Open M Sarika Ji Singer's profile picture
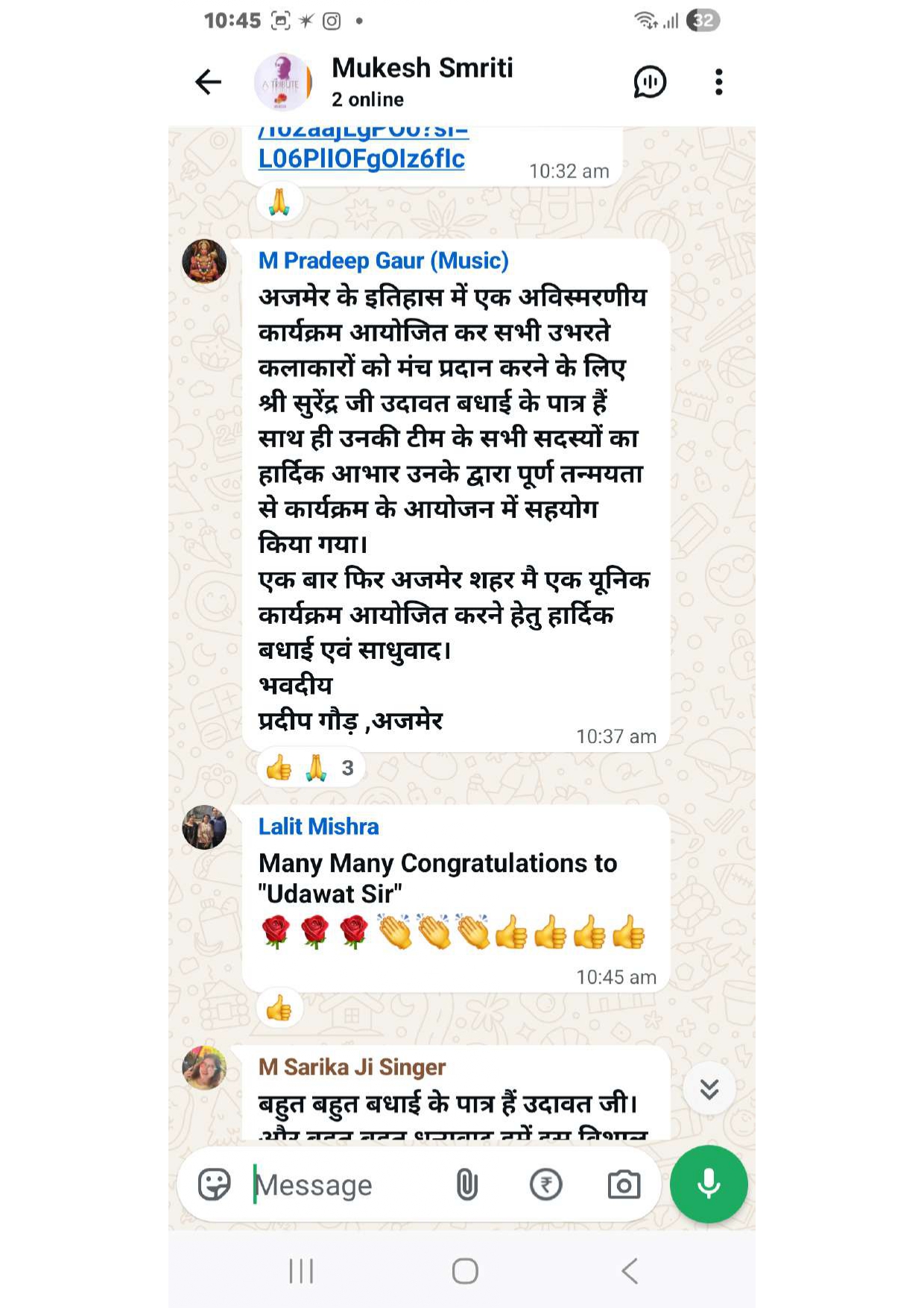The width and height of the screenshot is (924, 1308). point(204,1067)
